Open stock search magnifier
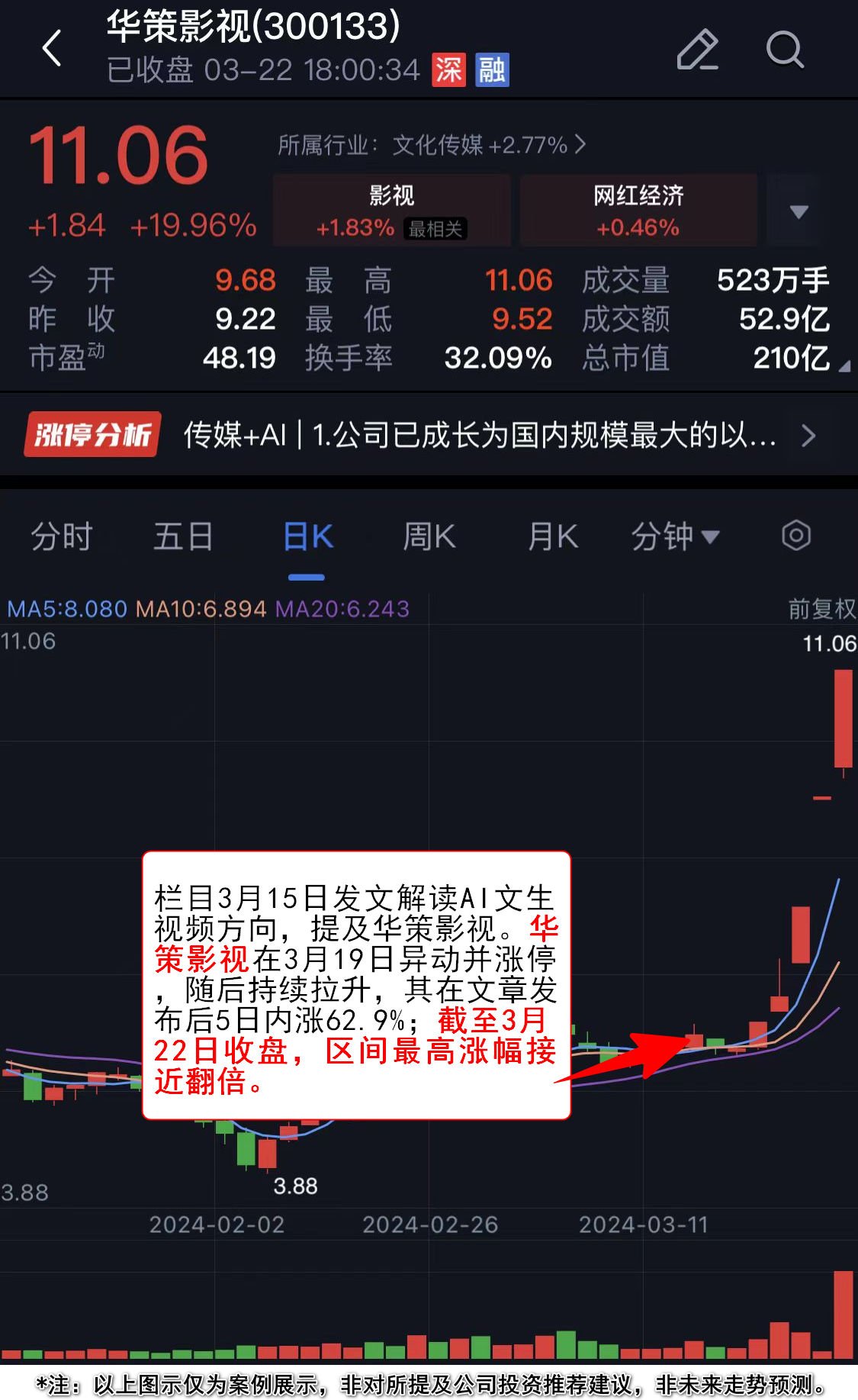 (x=784, y=50)
